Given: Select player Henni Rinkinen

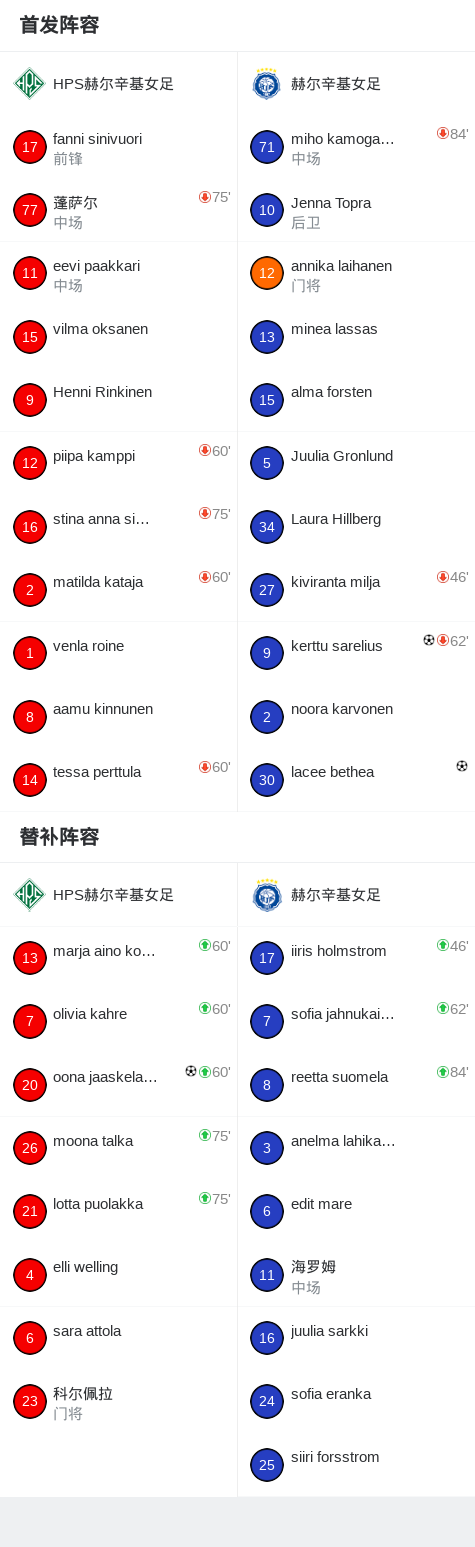Looking at the screenshot, I should coord(118,400).
